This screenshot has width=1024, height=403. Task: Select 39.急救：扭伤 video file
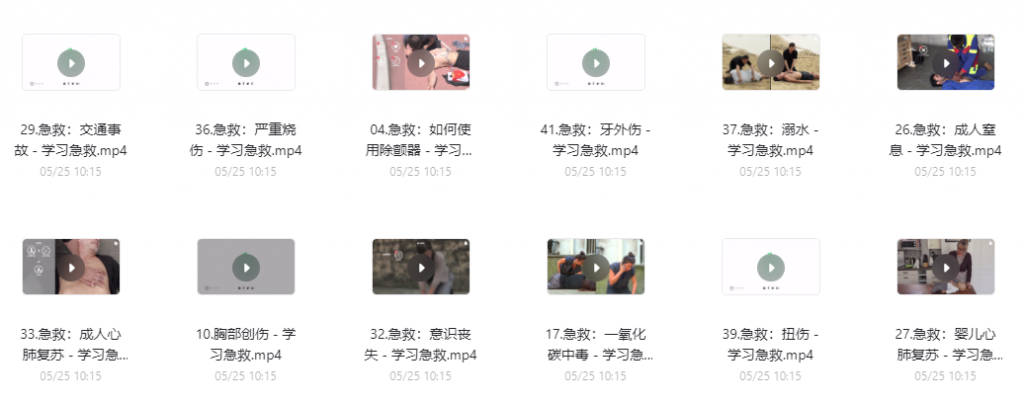point(771,267)
